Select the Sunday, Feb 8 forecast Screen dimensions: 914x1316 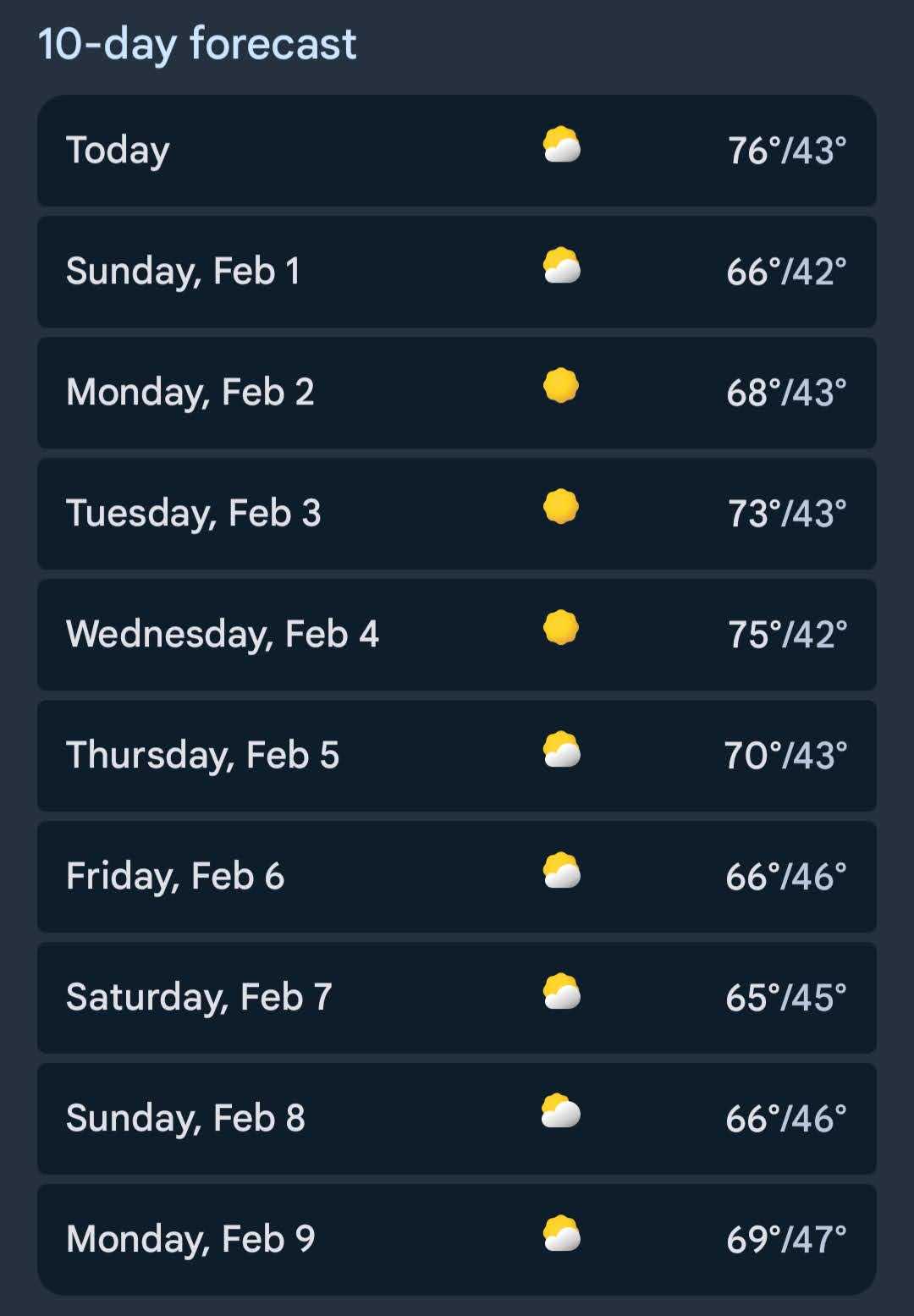point(457,1119)
